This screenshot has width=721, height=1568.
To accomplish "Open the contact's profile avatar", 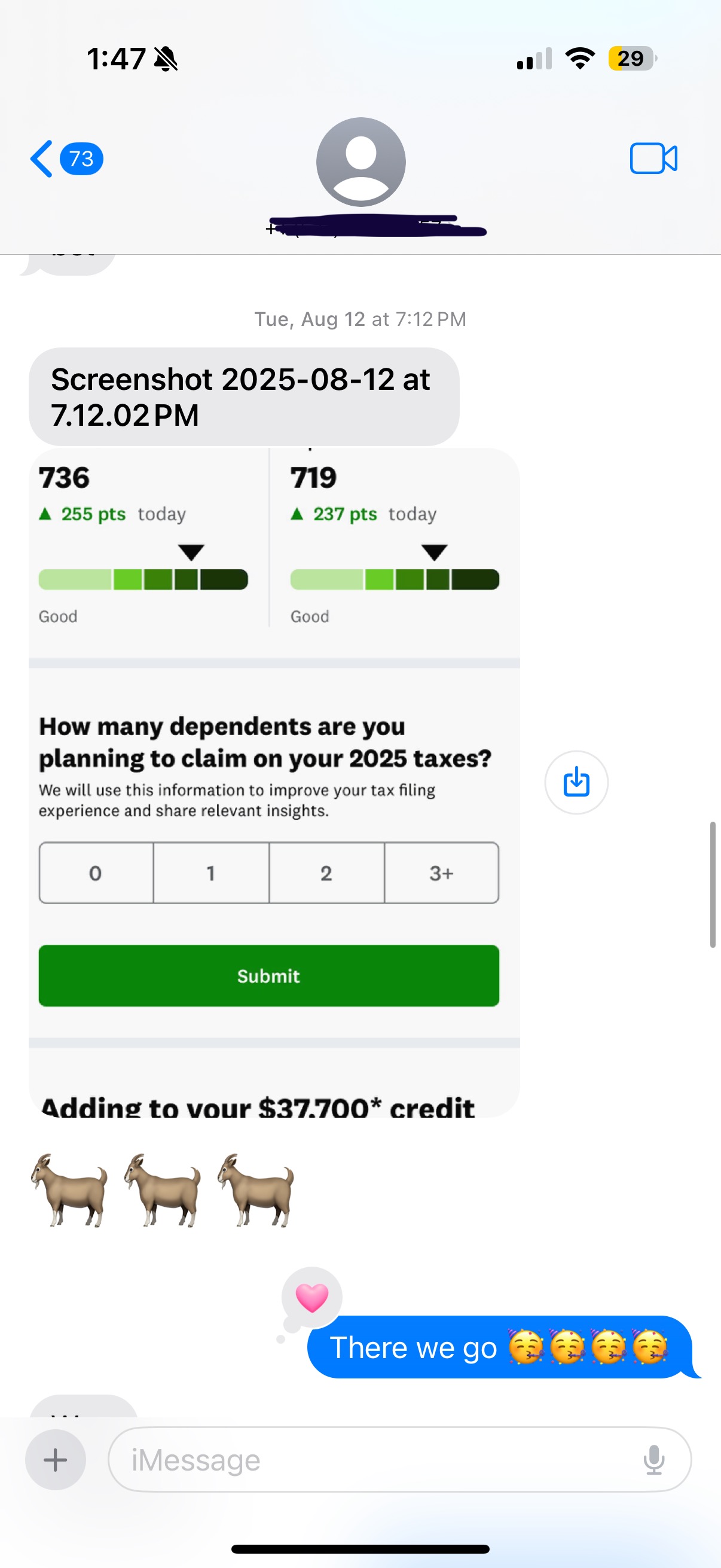I will click(x=361, y=161).
